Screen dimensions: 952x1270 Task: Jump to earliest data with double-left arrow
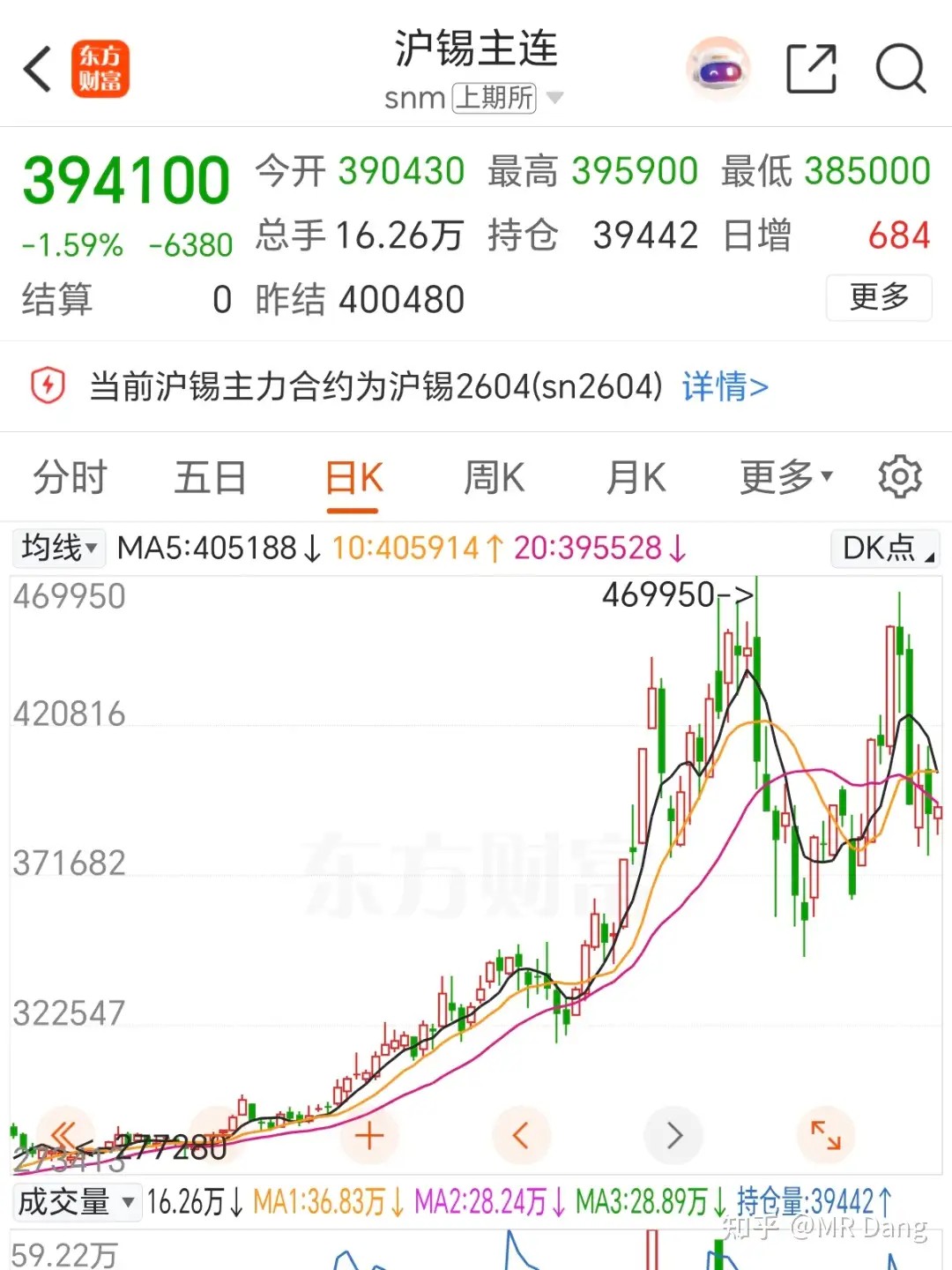point(65,1136)
